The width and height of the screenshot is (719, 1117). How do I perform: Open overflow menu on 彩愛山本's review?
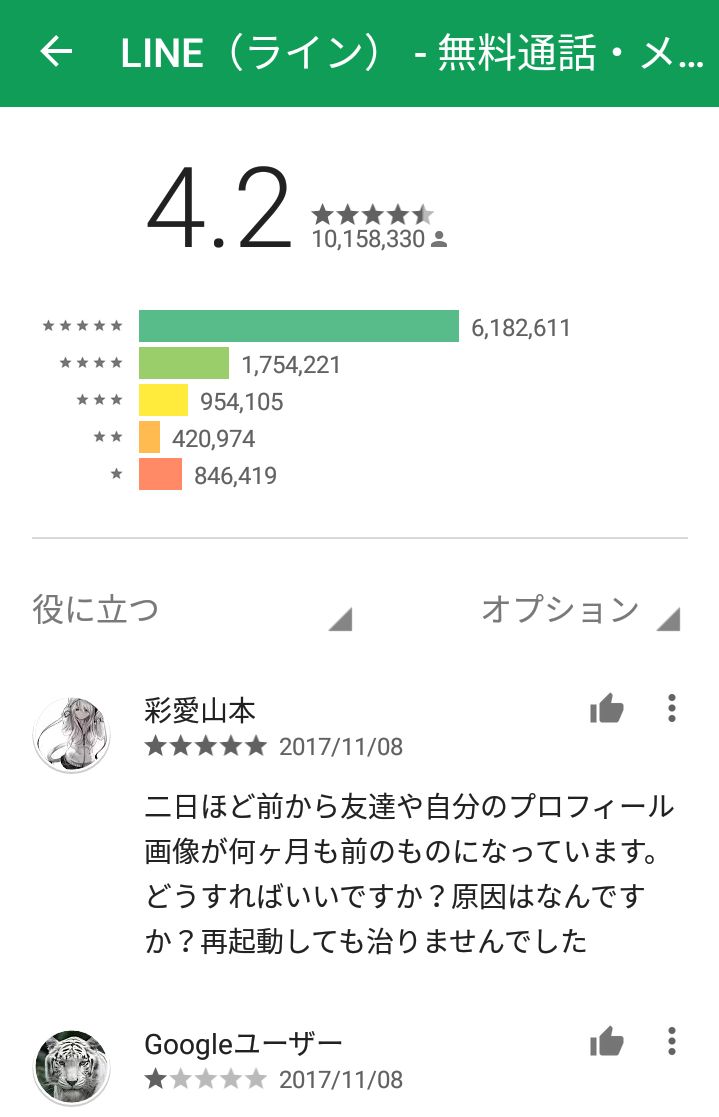pyautogui.click(x=672, y=709)
